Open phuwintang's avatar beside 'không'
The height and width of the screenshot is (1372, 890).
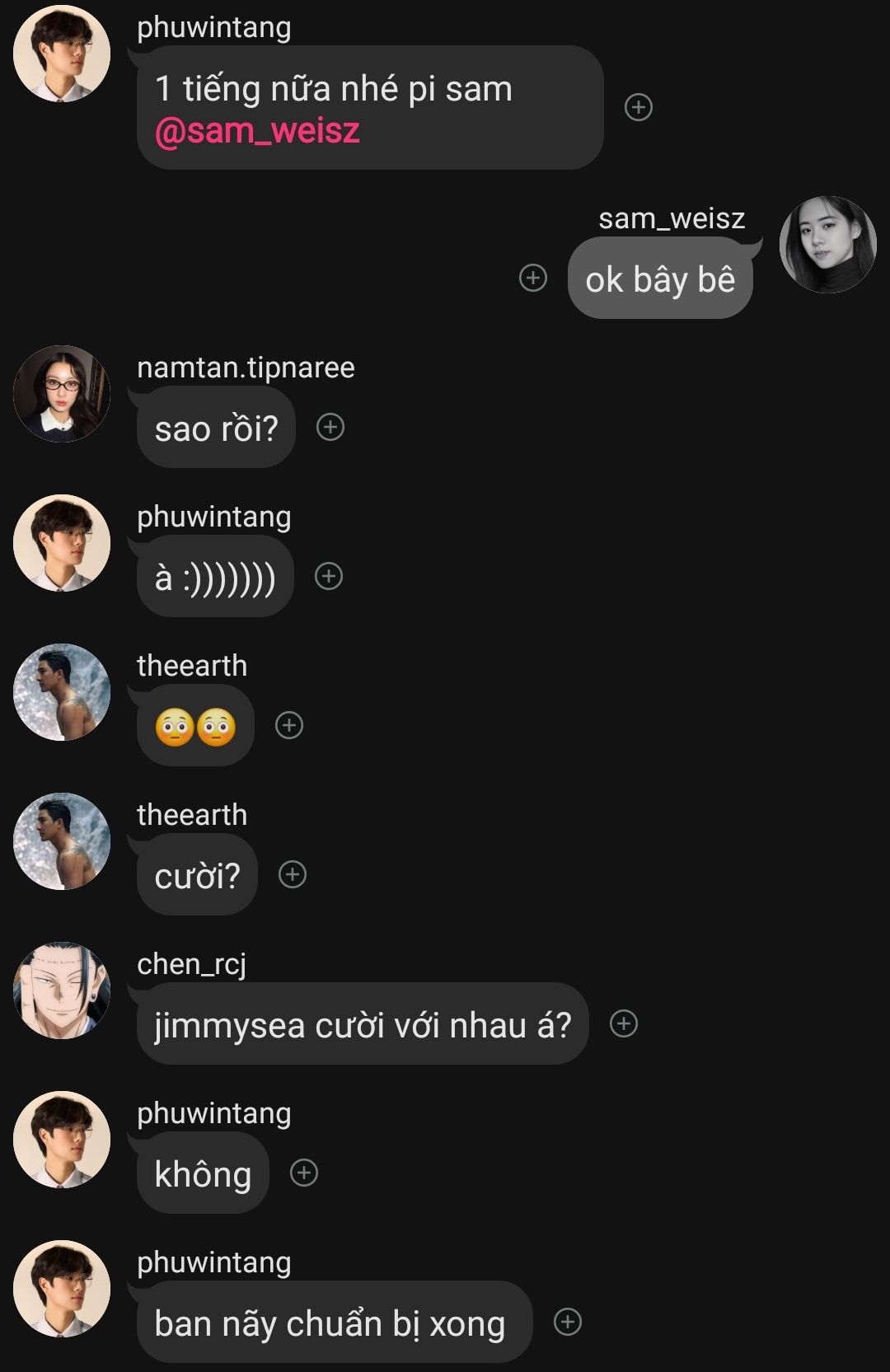tap(62, 1140)
